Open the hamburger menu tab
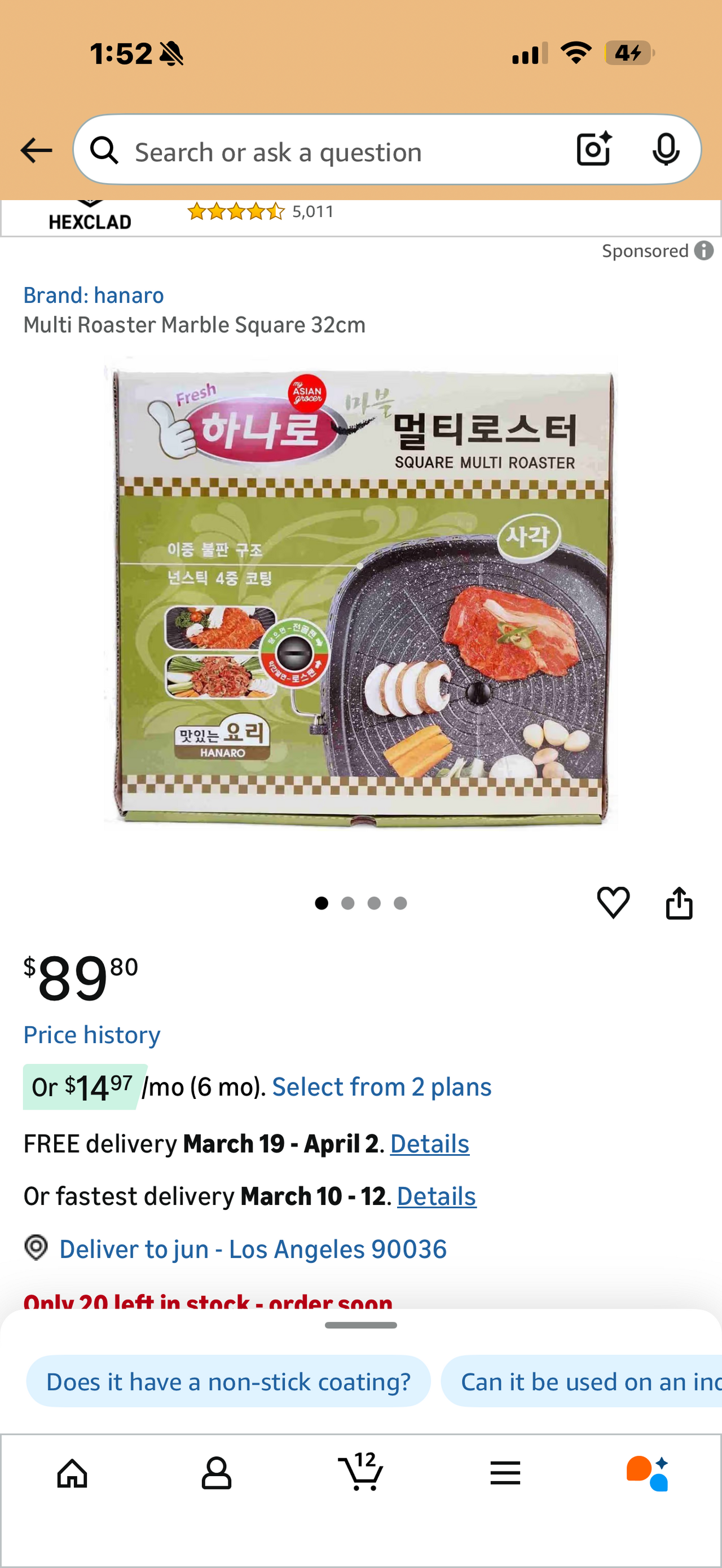This screenshot has width=722, height=1568. tap(505, 1474)
